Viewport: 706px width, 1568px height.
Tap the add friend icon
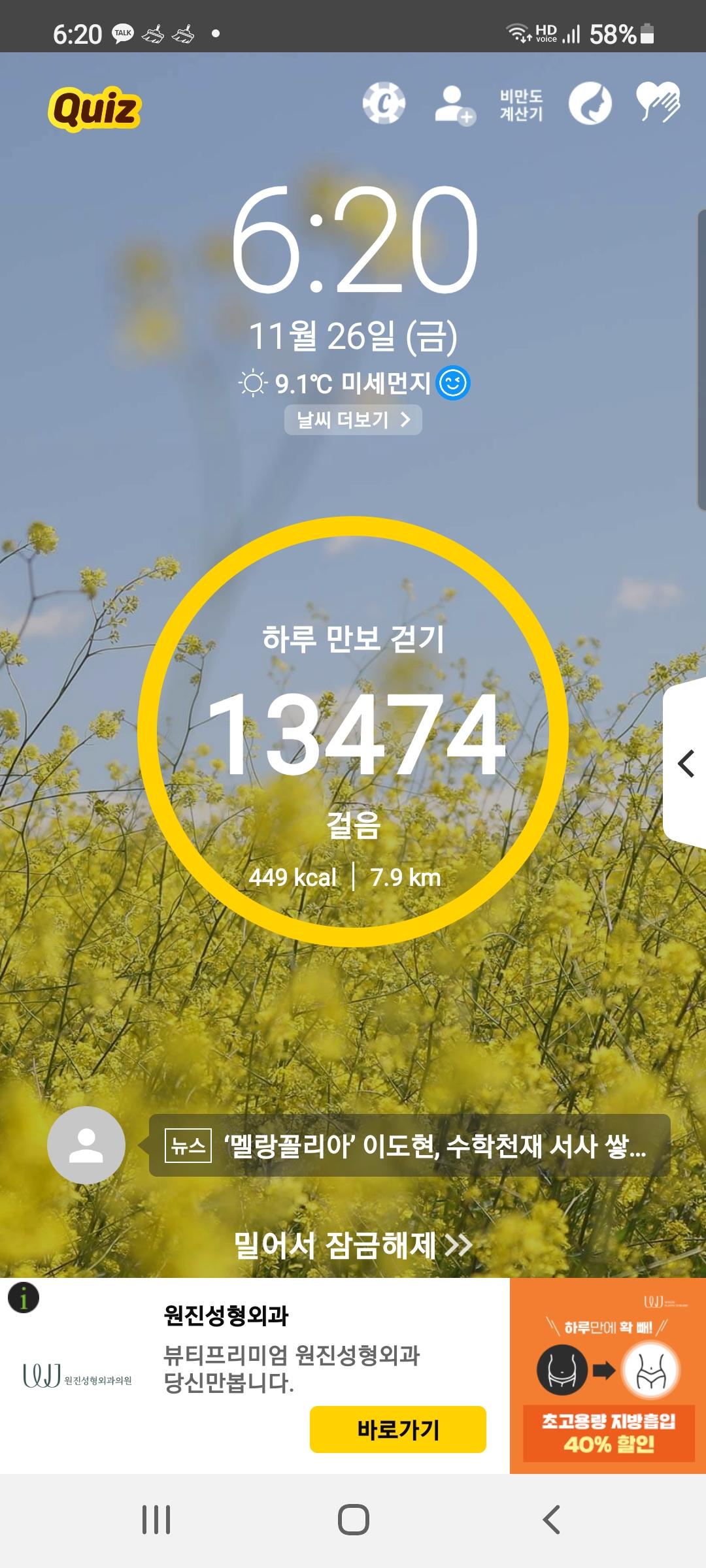coord(454,105)
